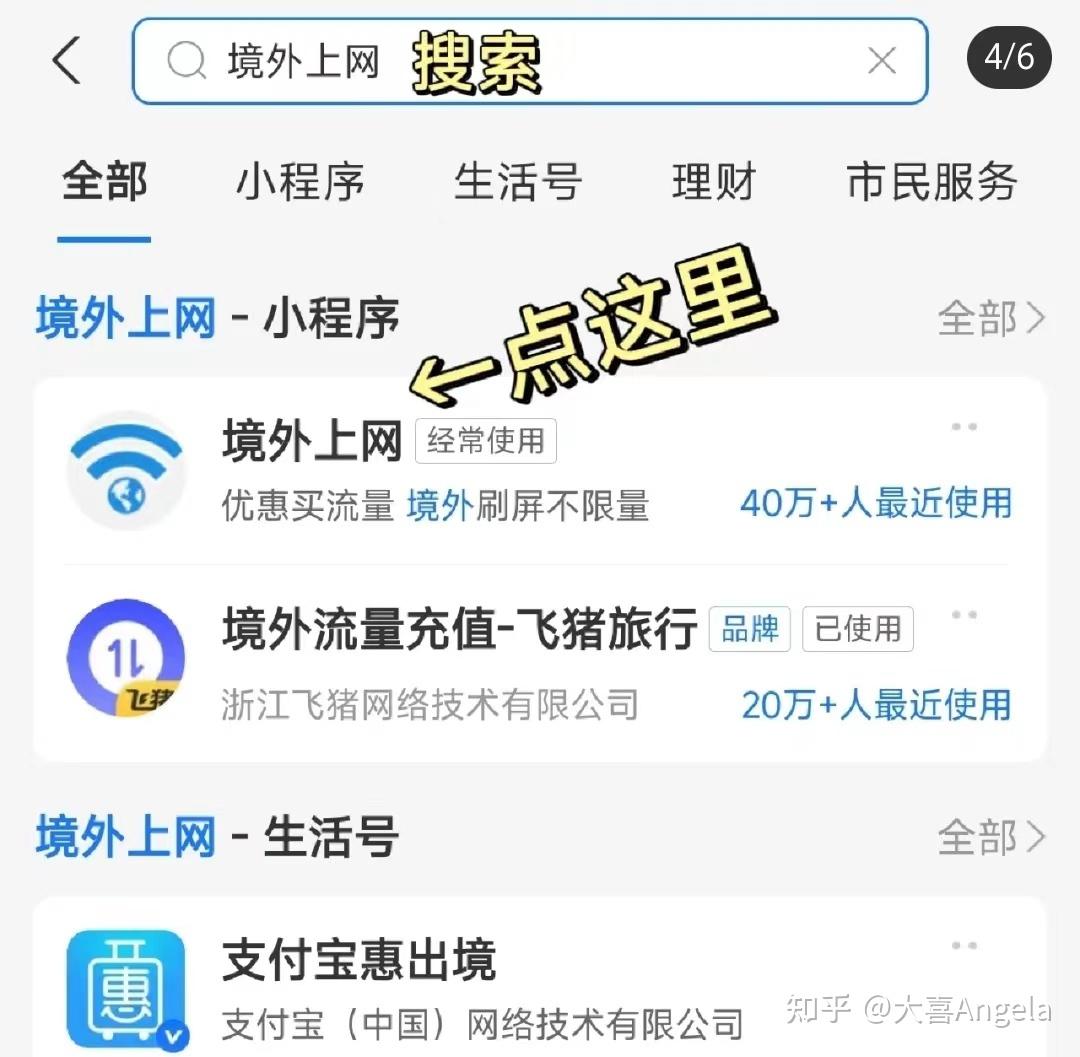
Task: Show the 市民服务 tab
Action: coord(931,183)
